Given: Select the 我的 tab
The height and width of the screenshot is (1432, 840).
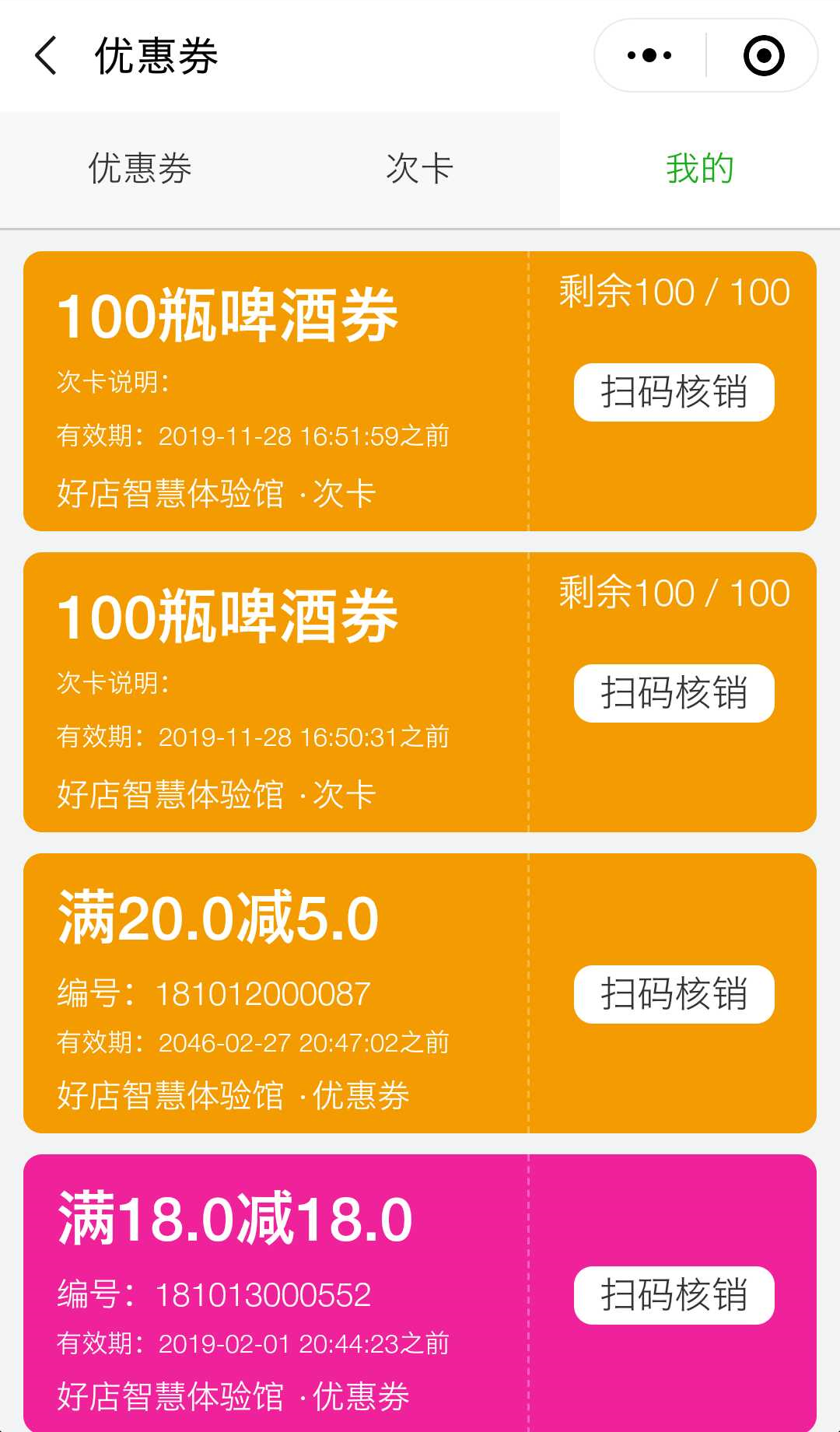Looking at the screenshot, I should tap(699, 169).
